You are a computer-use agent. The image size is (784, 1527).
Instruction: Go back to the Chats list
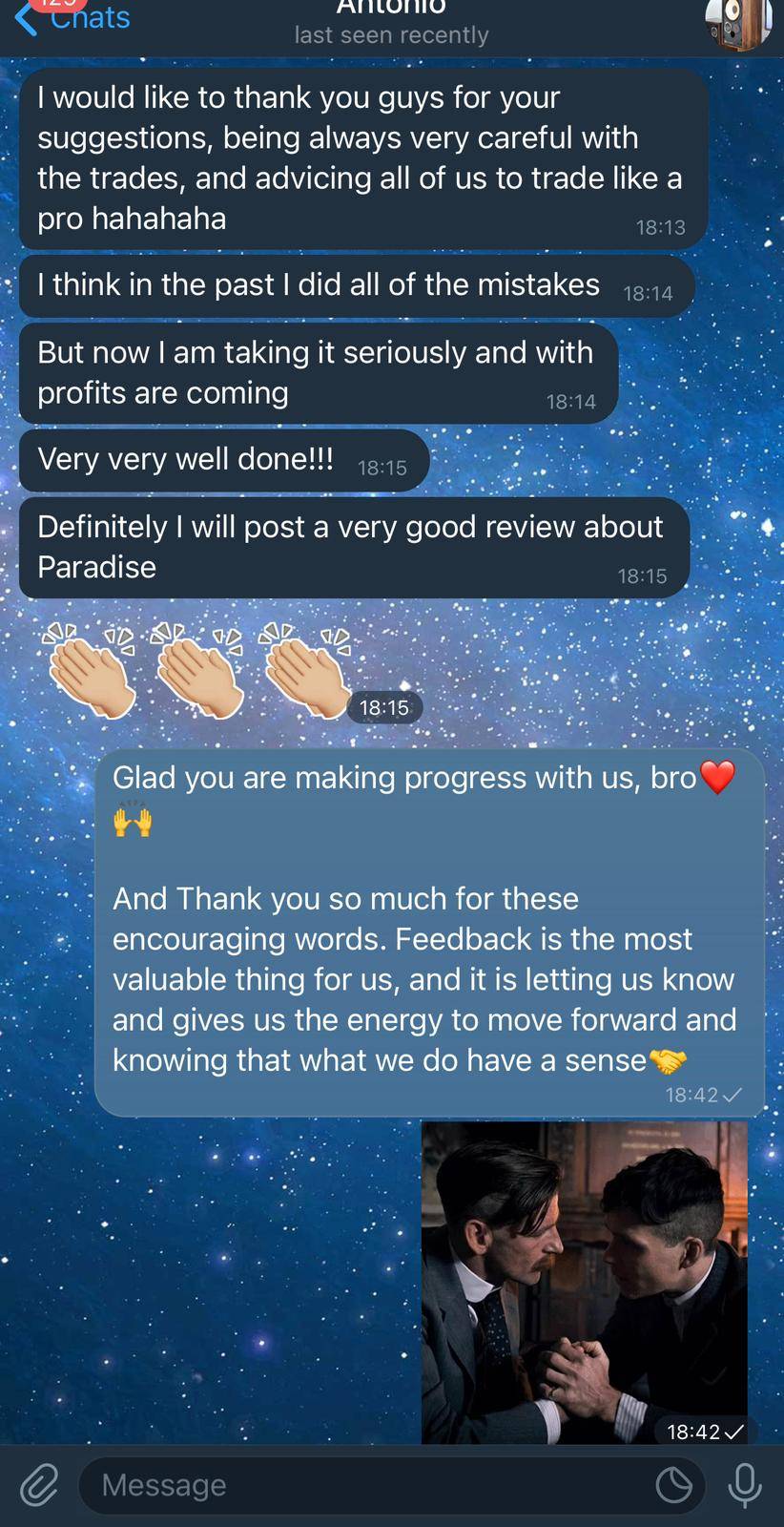click(x=72, y=18)
